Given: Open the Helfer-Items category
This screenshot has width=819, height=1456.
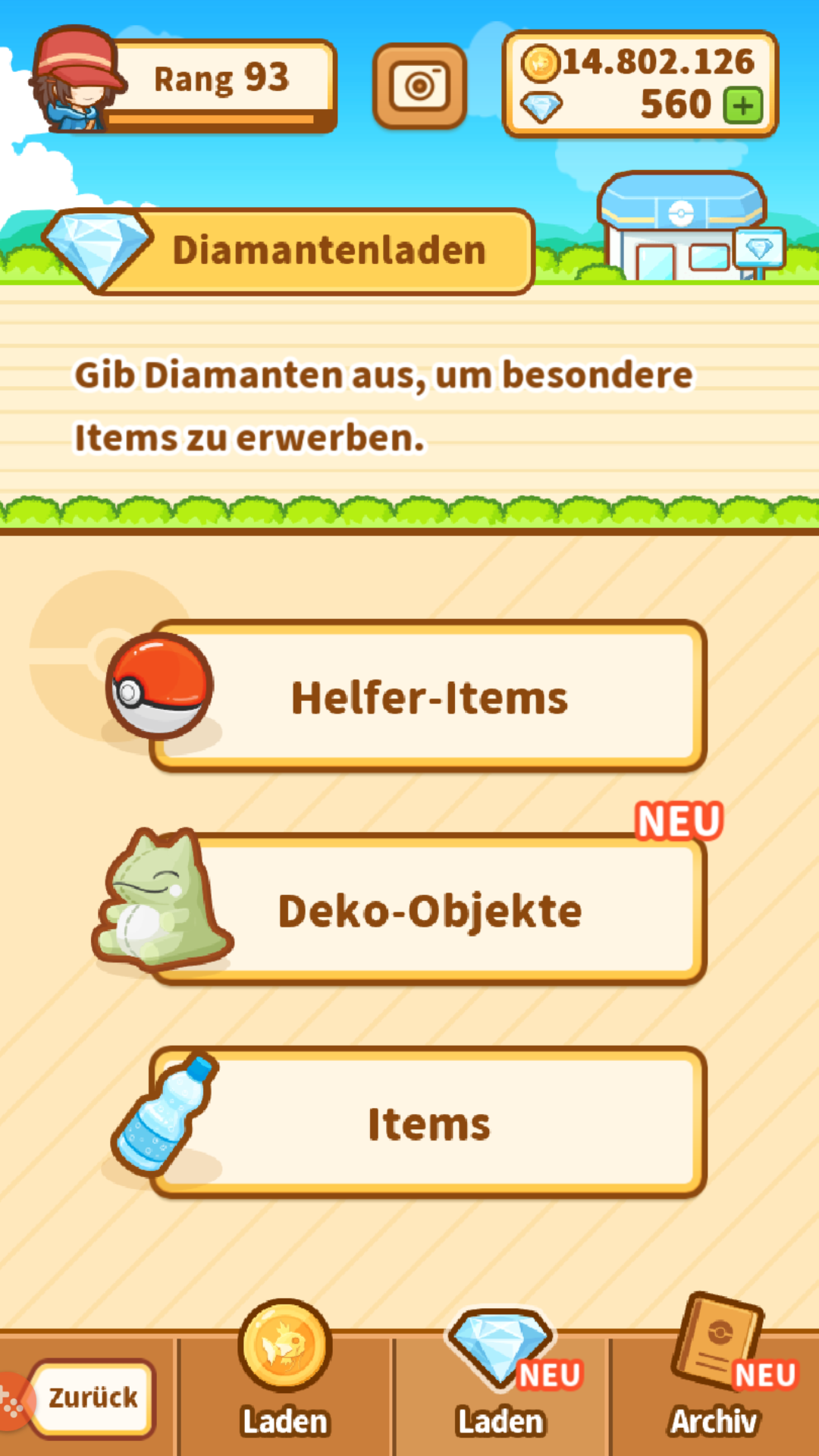Looking at the screenshot, I should (x=428, y=696).
